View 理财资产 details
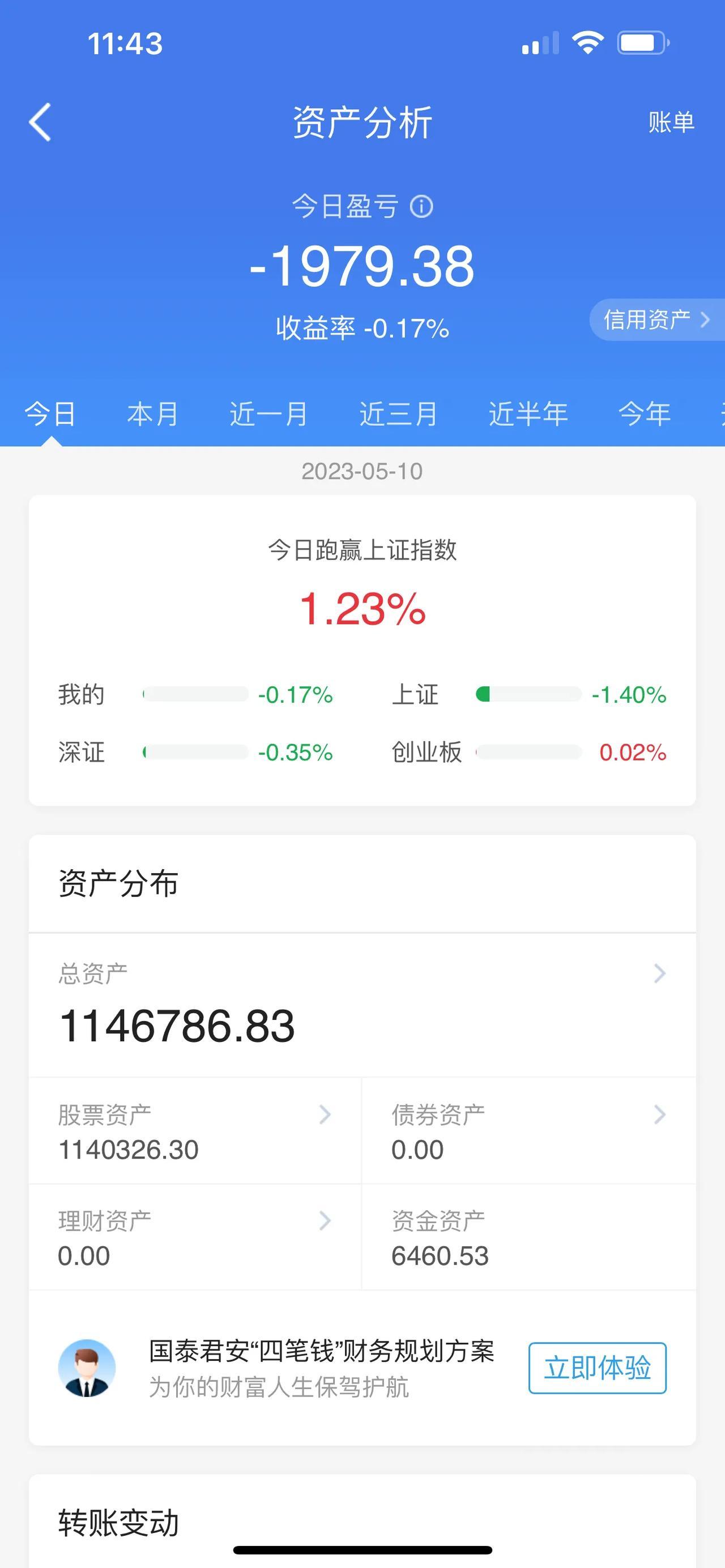The image size is (725, 1568). [195, 1237]
